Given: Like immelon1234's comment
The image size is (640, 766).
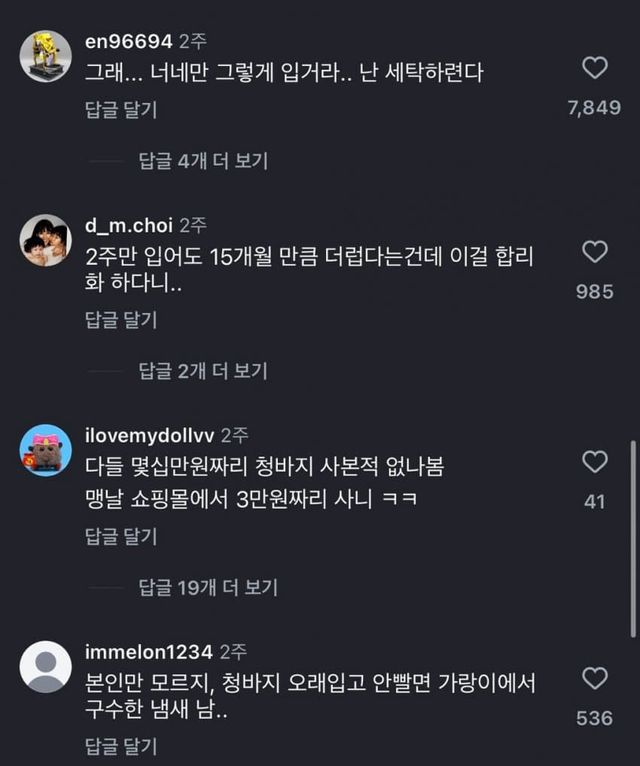Looking at the screenshot, I should [595, 679].
